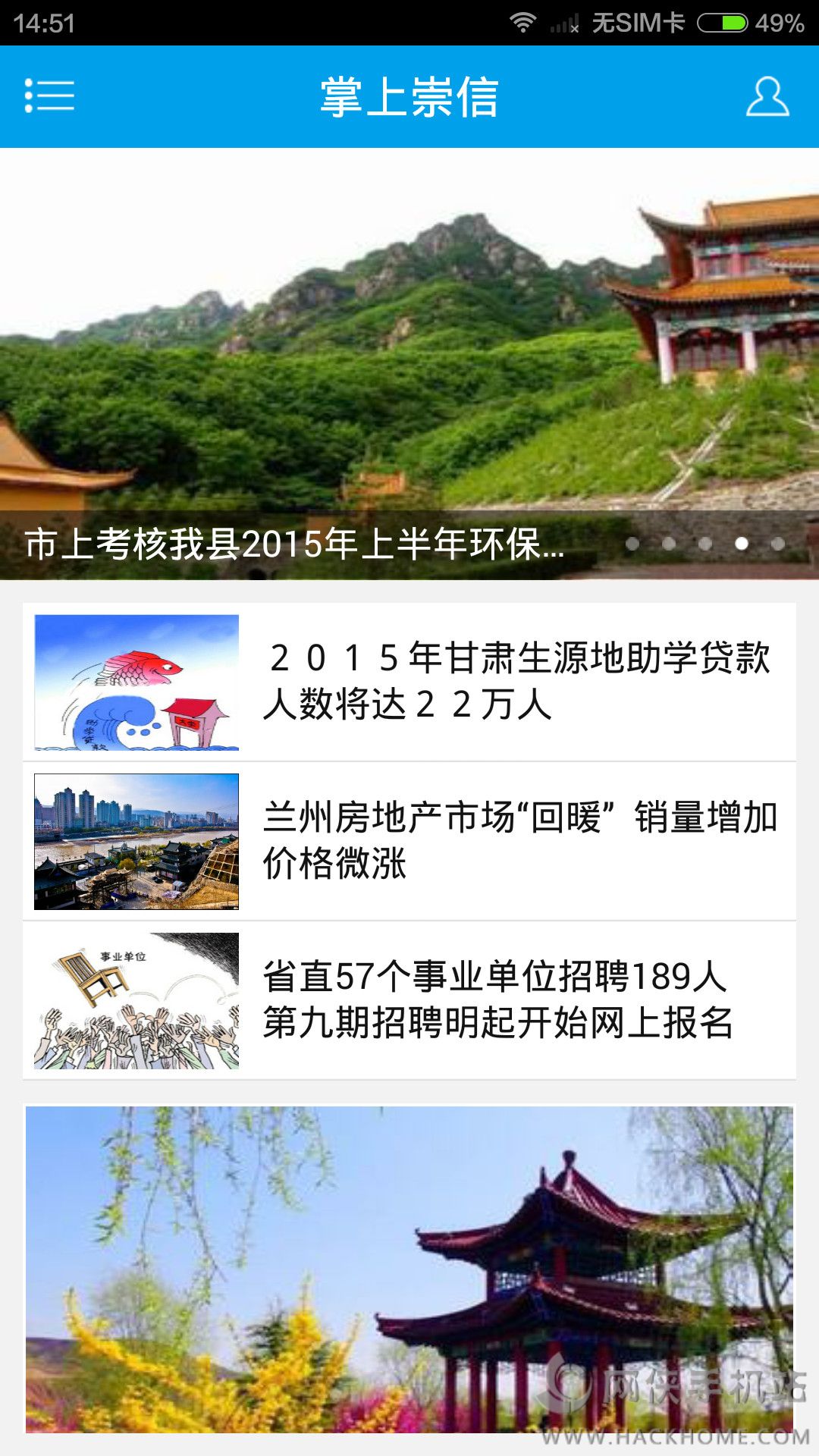View the 省直57个事业单位招聘189人 article

[409, 1000]
